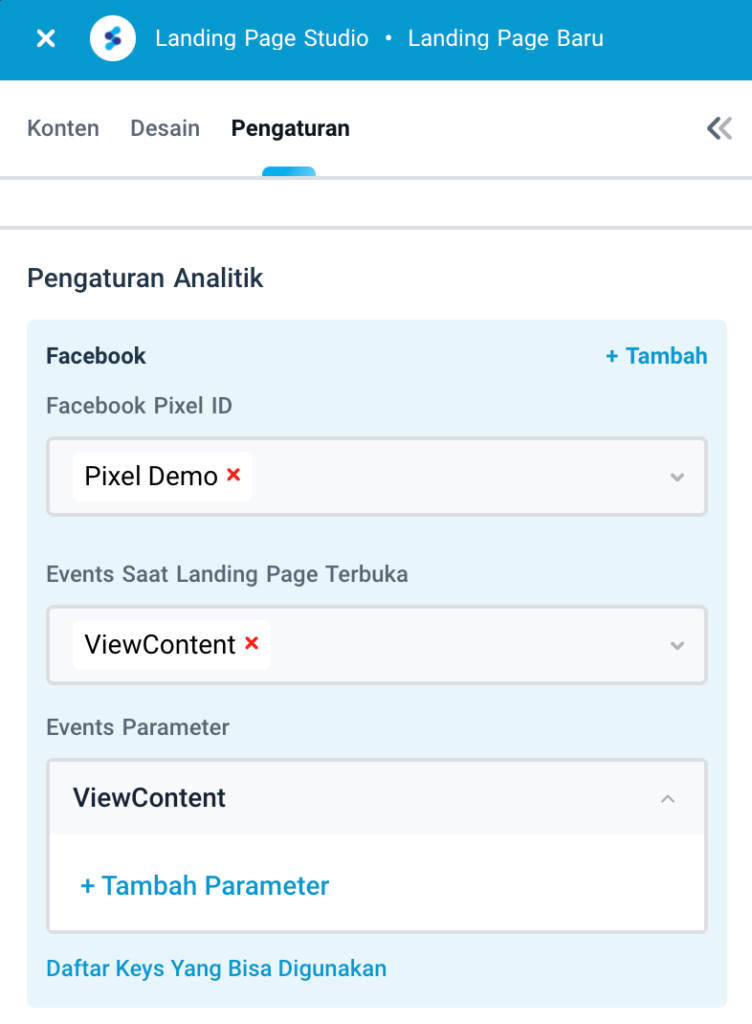Viewport: 752px width, 1024px height.
Task: Click the Landing Page Studio logo
Action: pyautogui.click(x=112, y=38)
